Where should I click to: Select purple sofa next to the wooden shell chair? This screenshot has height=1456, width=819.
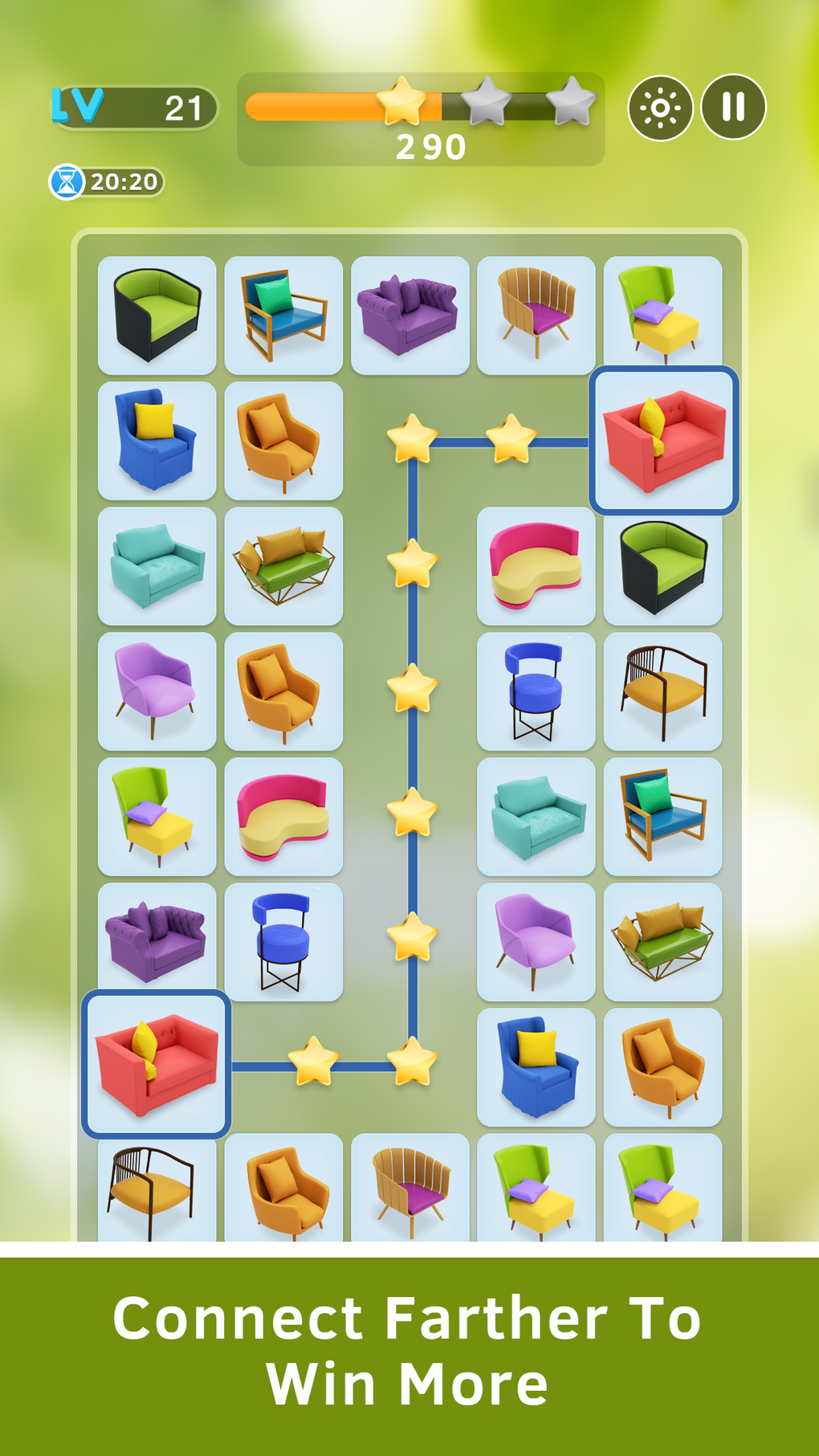pos(409,315)
